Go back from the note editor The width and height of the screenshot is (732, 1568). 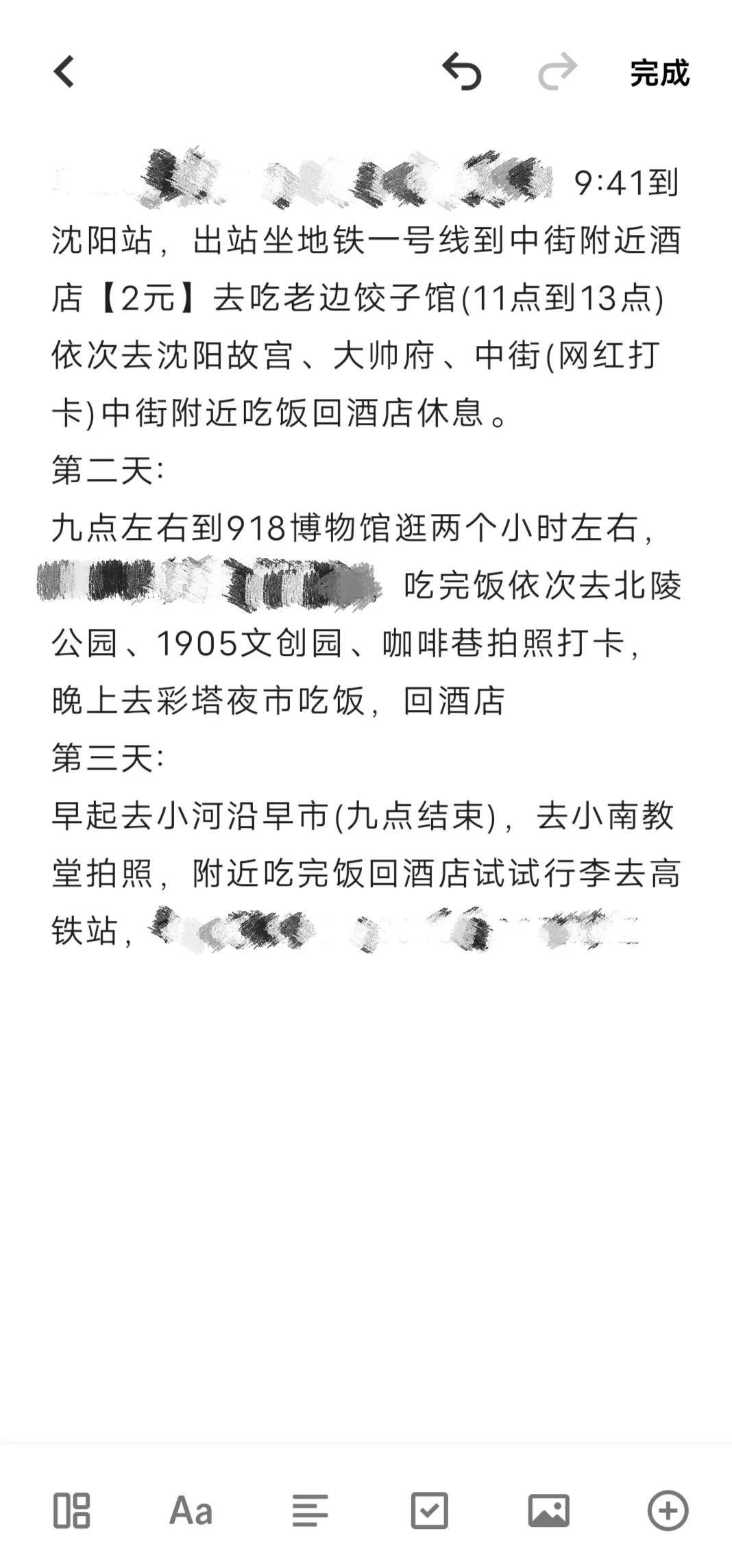[64, 72]
